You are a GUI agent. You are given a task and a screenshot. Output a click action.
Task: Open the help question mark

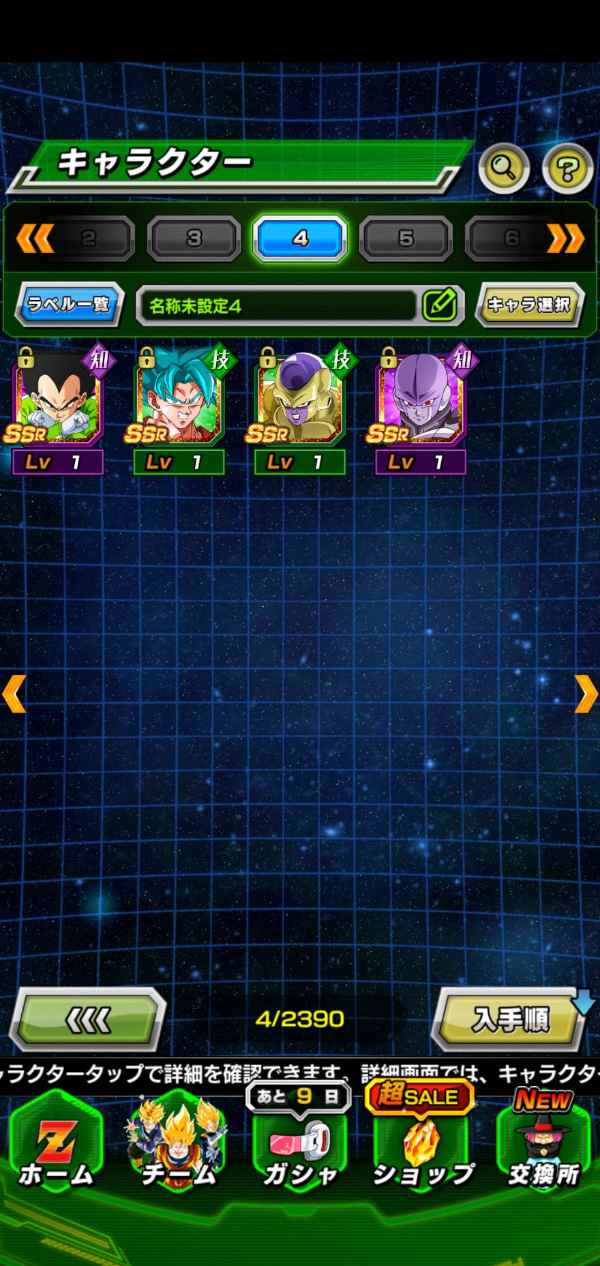pos(567,170)
